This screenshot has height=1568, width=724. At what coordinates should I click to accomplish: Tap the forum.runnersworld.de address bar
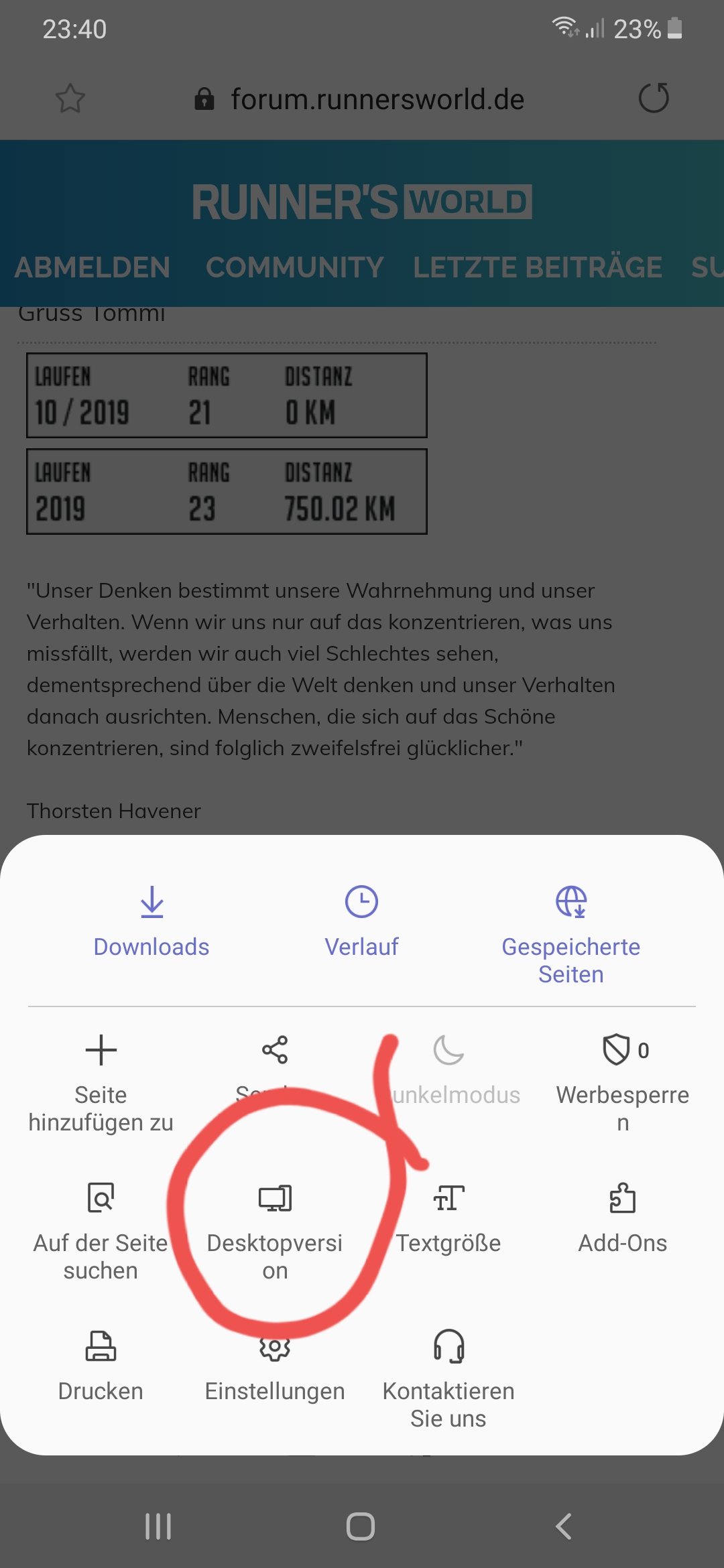(x=377, y=99)
